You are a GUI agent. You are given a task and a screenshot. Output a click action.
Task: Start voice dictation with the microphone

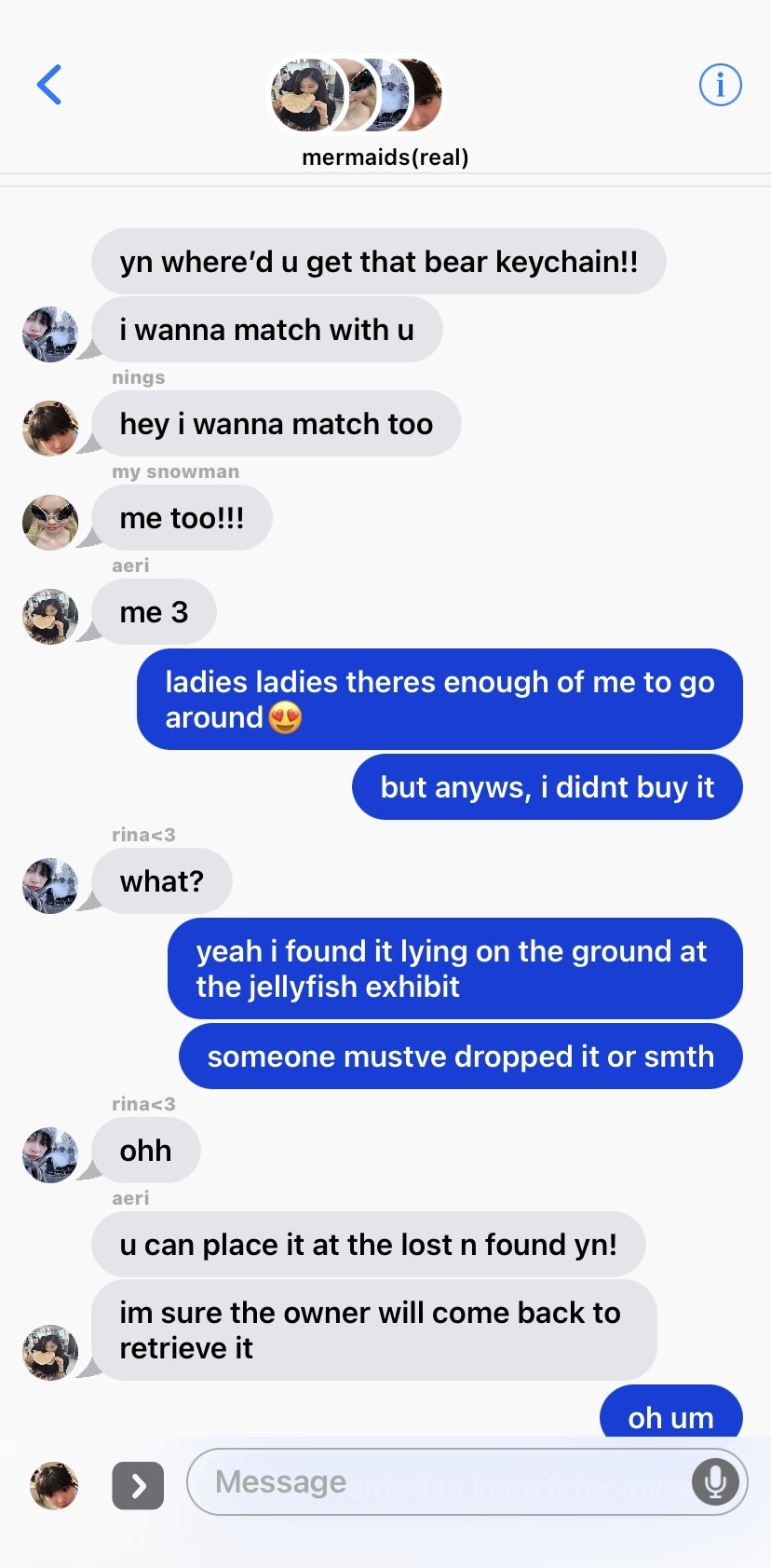[x=715, y=1481]
